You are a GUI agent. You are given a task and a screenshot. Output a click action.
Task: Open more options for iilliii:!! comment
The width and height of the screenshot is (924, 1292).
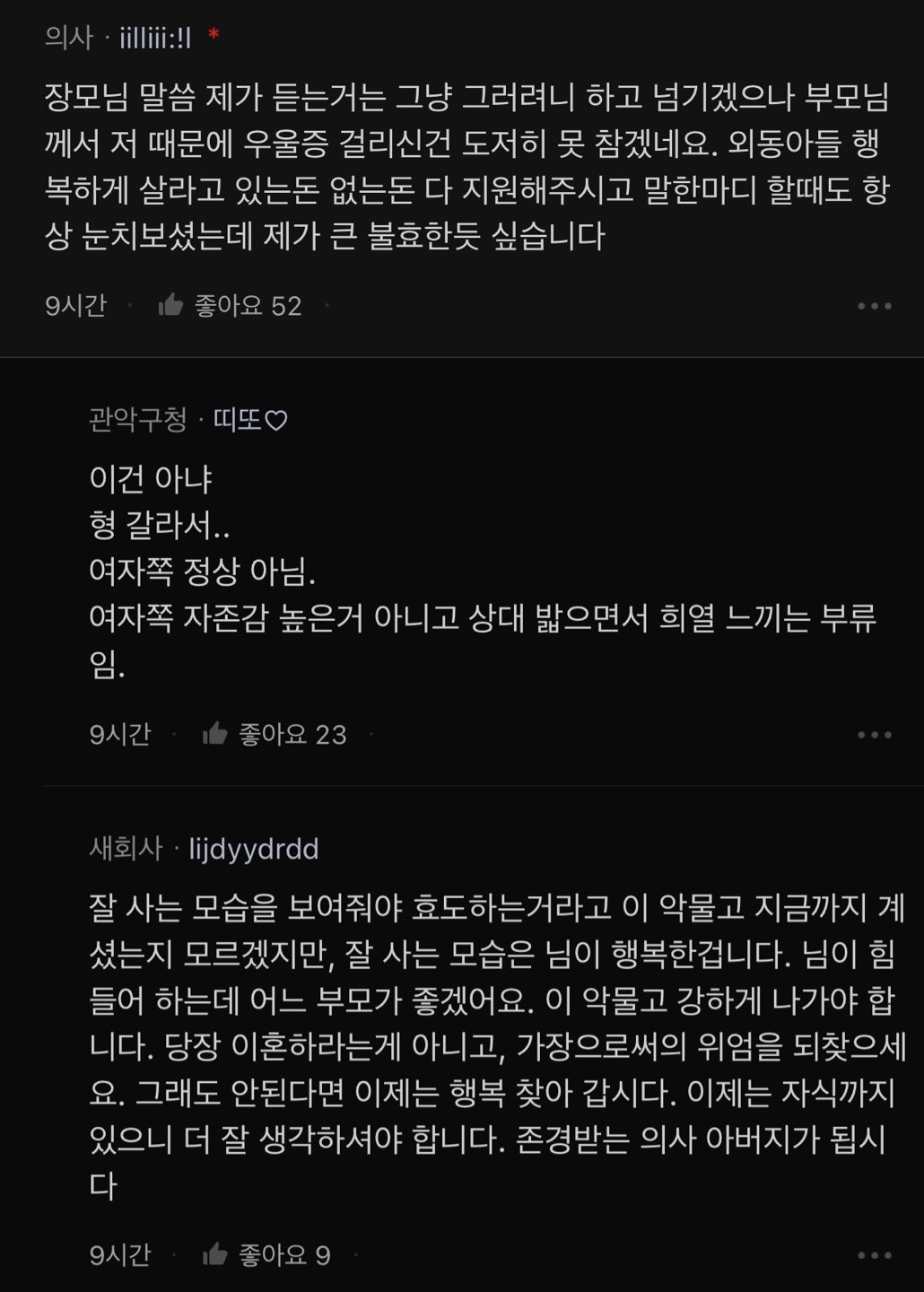pyautogui.click(x=874, y=306)
